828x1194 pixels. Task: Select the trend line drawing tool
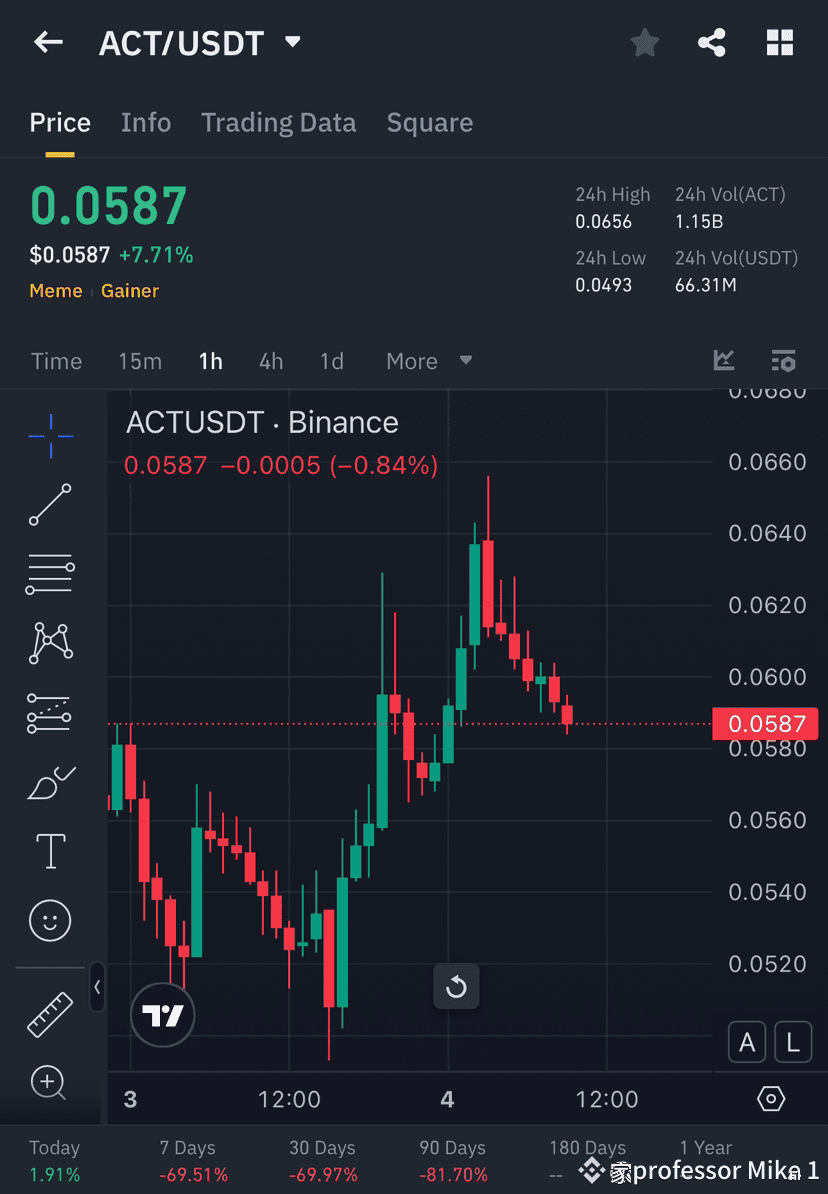50,505
